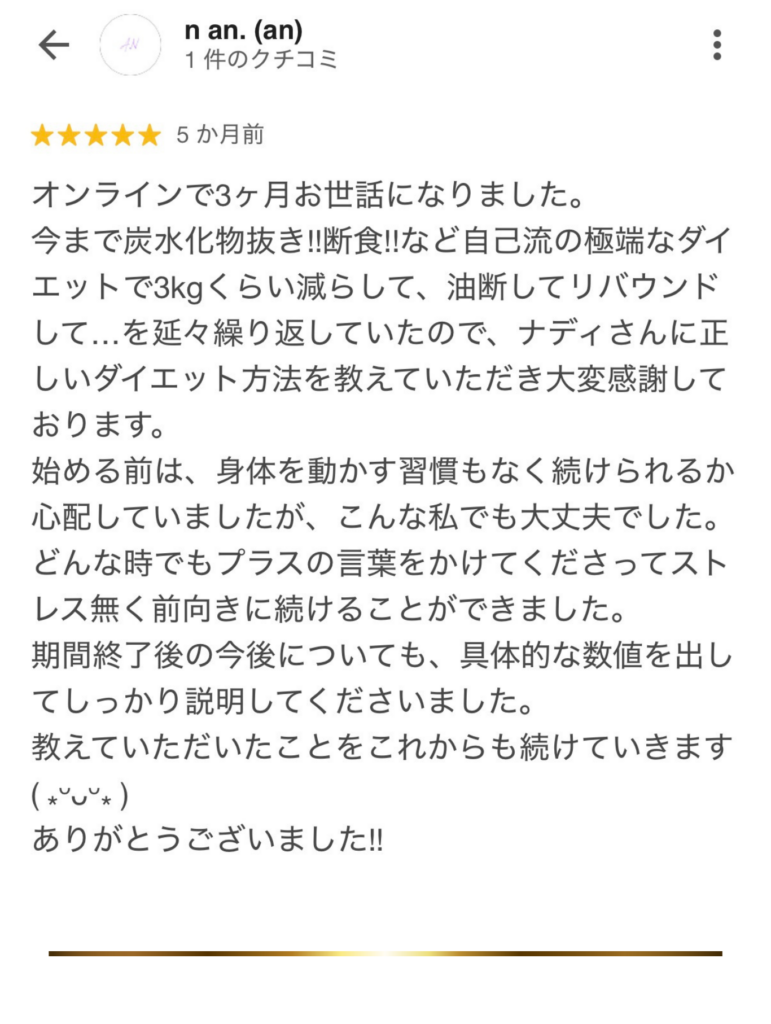Open the three-dot overflow menu
Screen dimensions: 771x1024
click(717, 45)
